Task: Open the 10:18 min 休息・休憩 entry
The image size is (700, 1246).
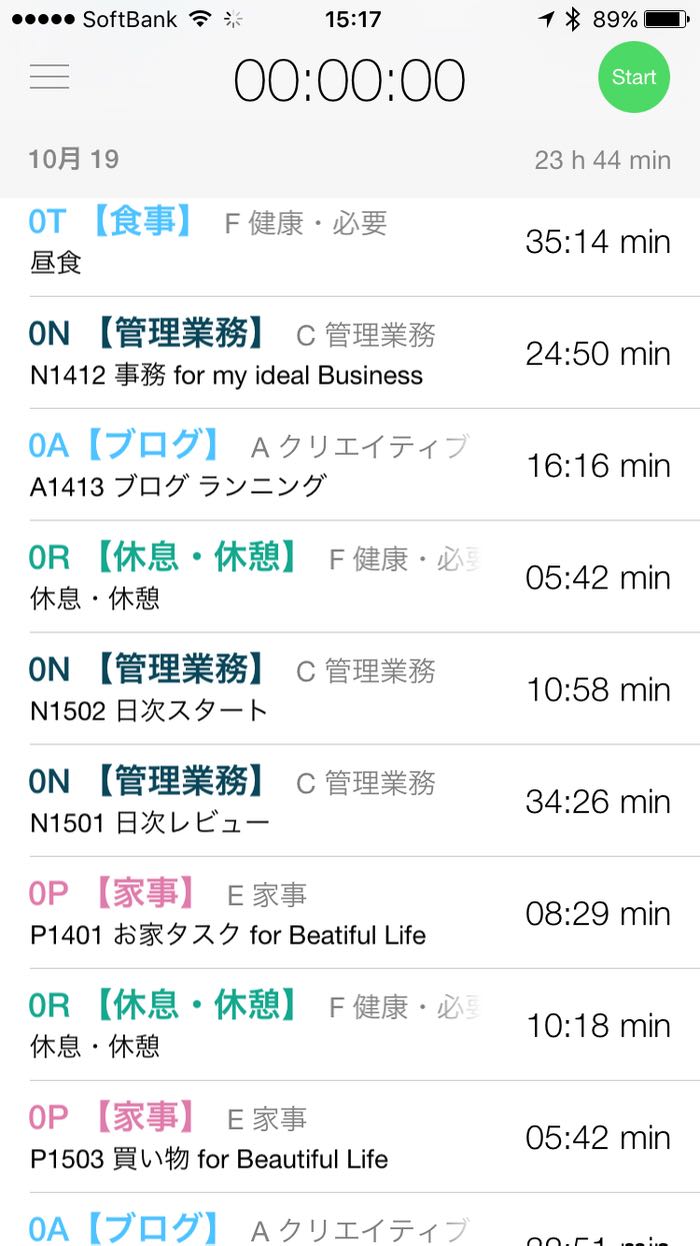Action: click(x=350, y=1026)
